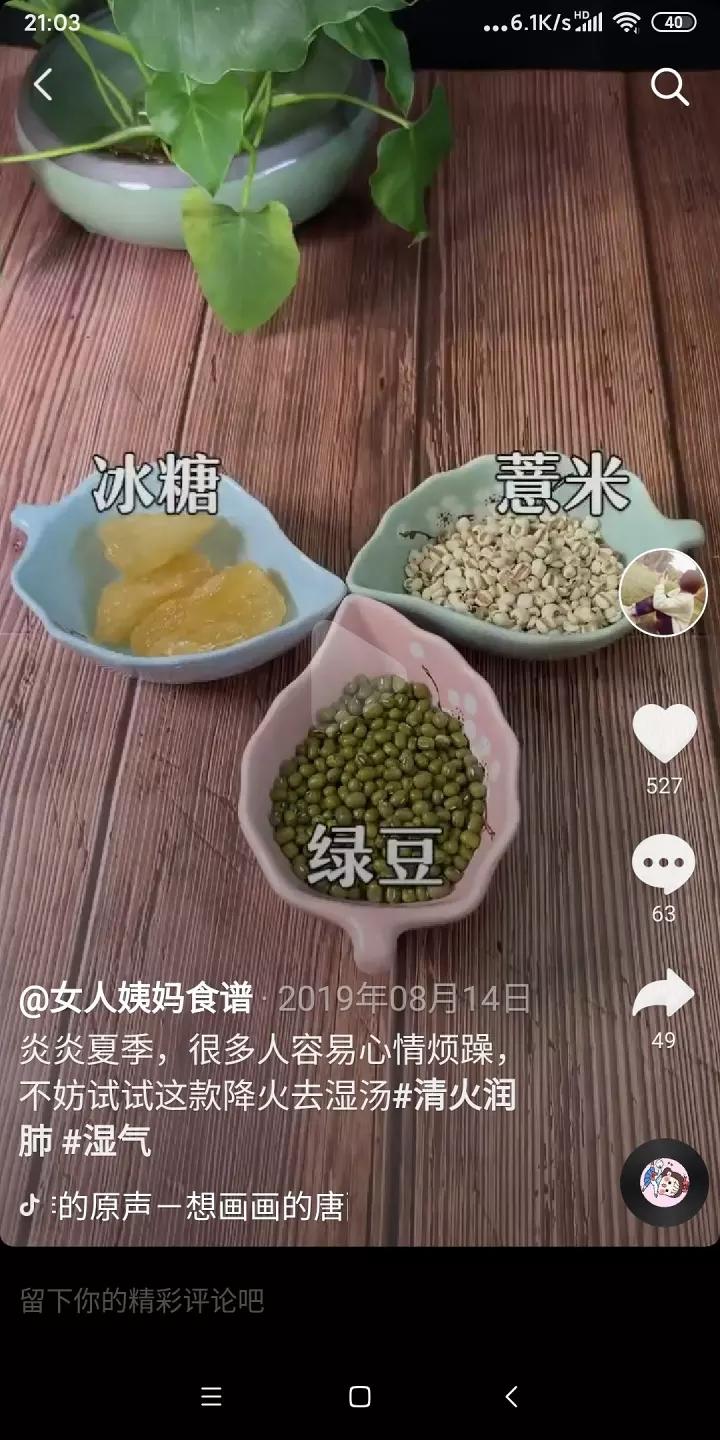Image resolution: width=720 pixels, height=1440 pixels.
Task: Open the #湿气 hashtag
Action: click(107, 1143)
